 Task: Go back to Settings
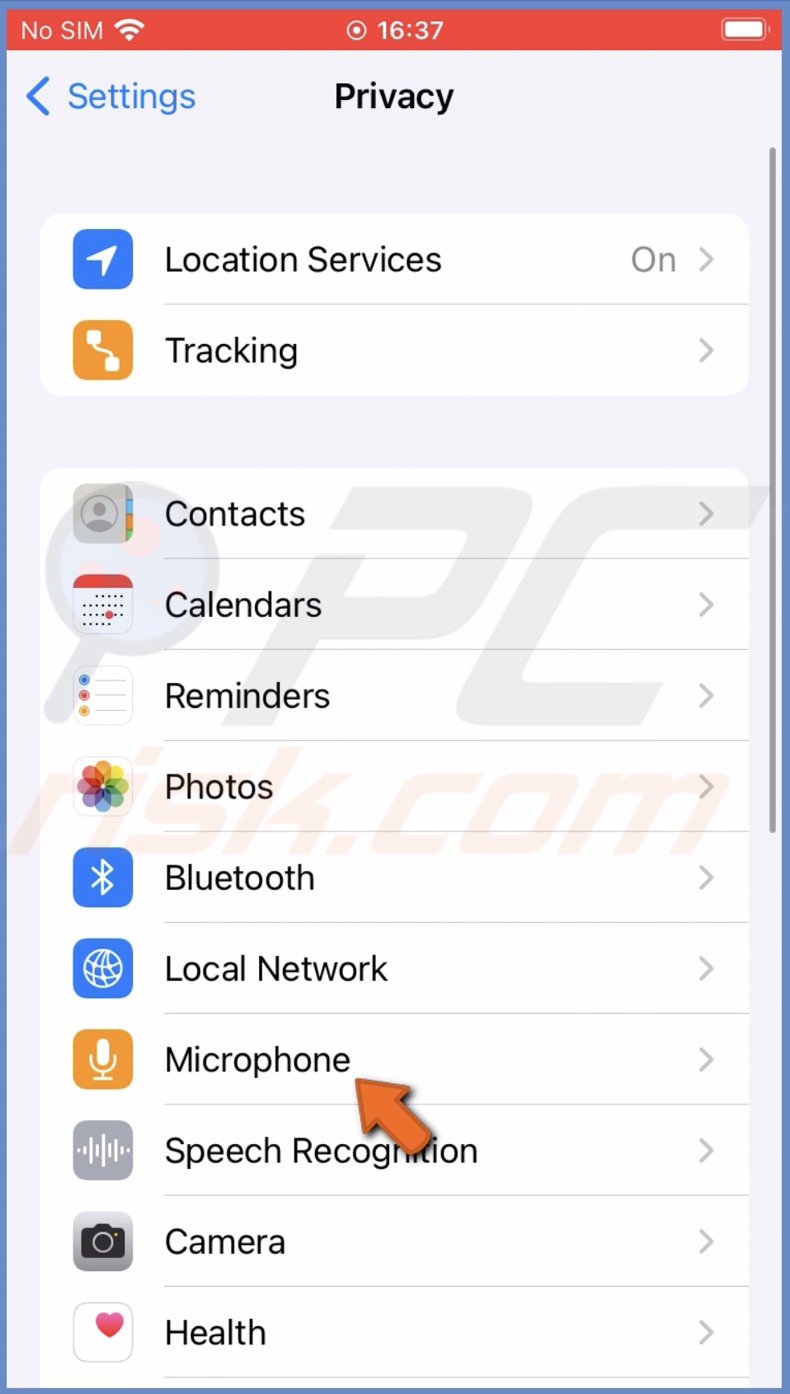(111, 97)
